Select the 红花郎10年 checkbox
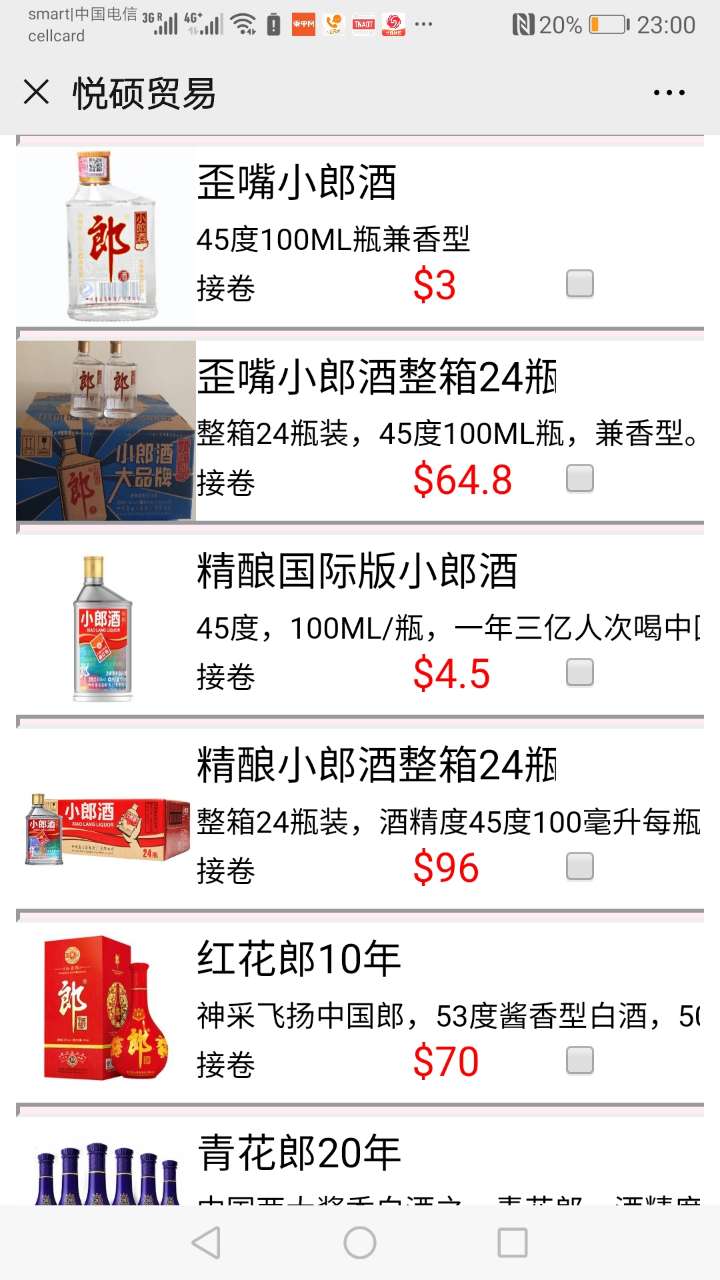This screenshot has height=1280, width=720. click(x=580, y=1060)
